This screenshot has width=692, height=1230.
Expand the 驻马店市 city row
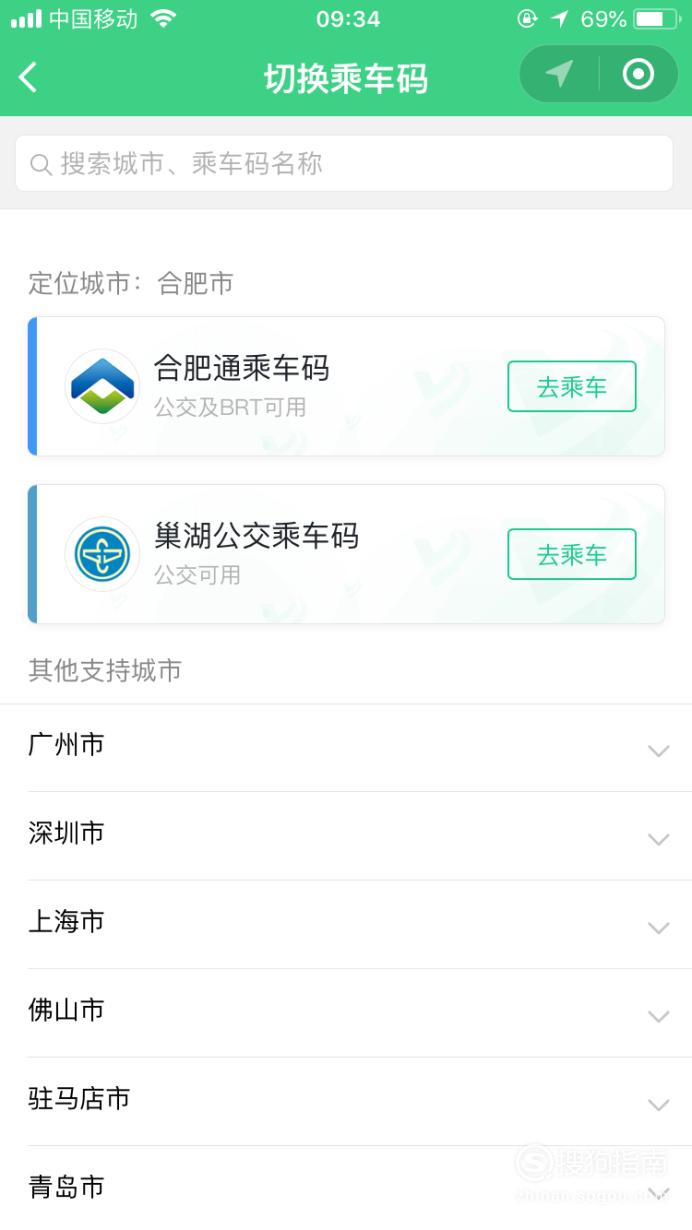click(346, 1101)
